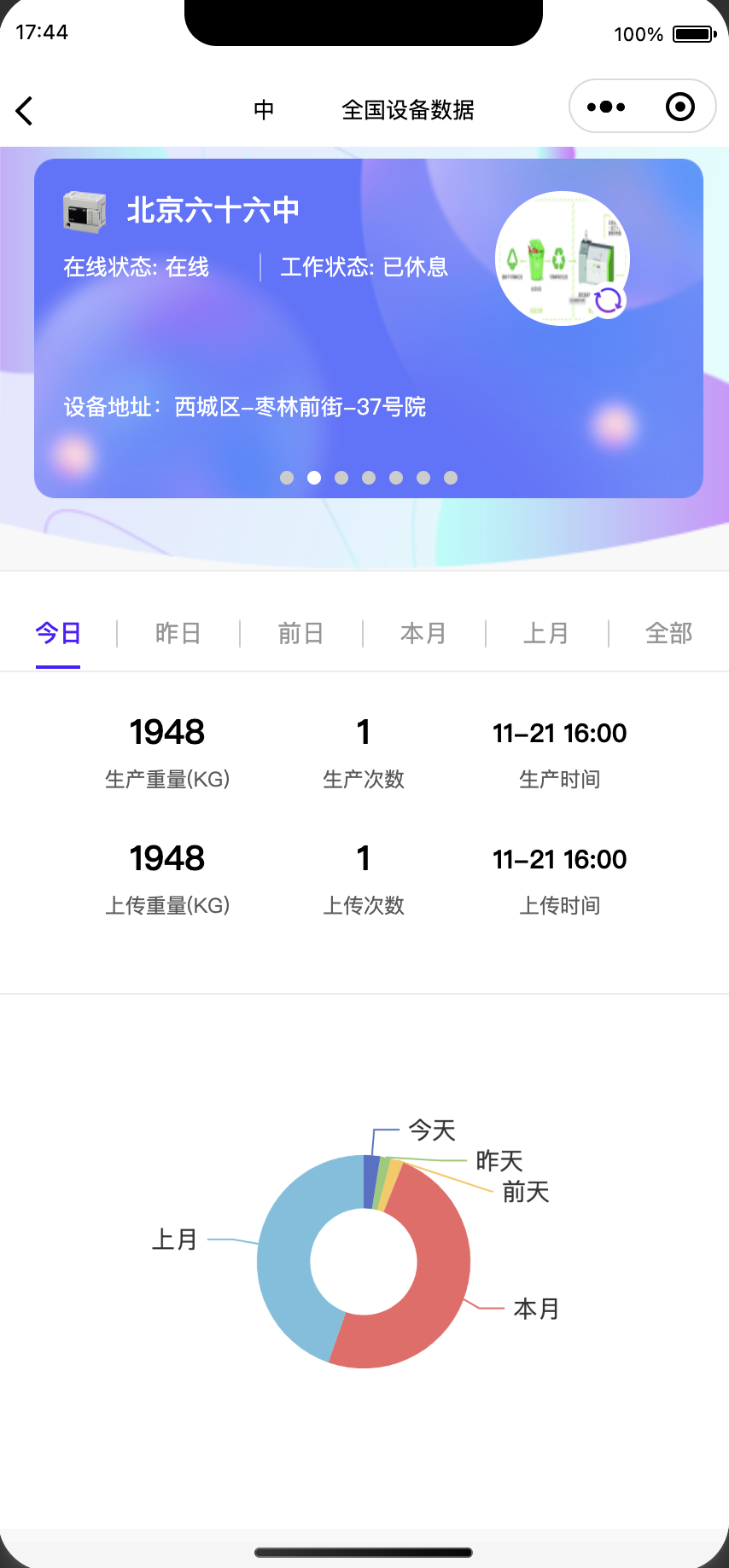Click the device name 北京六十六中

click(x=213, y=210)
